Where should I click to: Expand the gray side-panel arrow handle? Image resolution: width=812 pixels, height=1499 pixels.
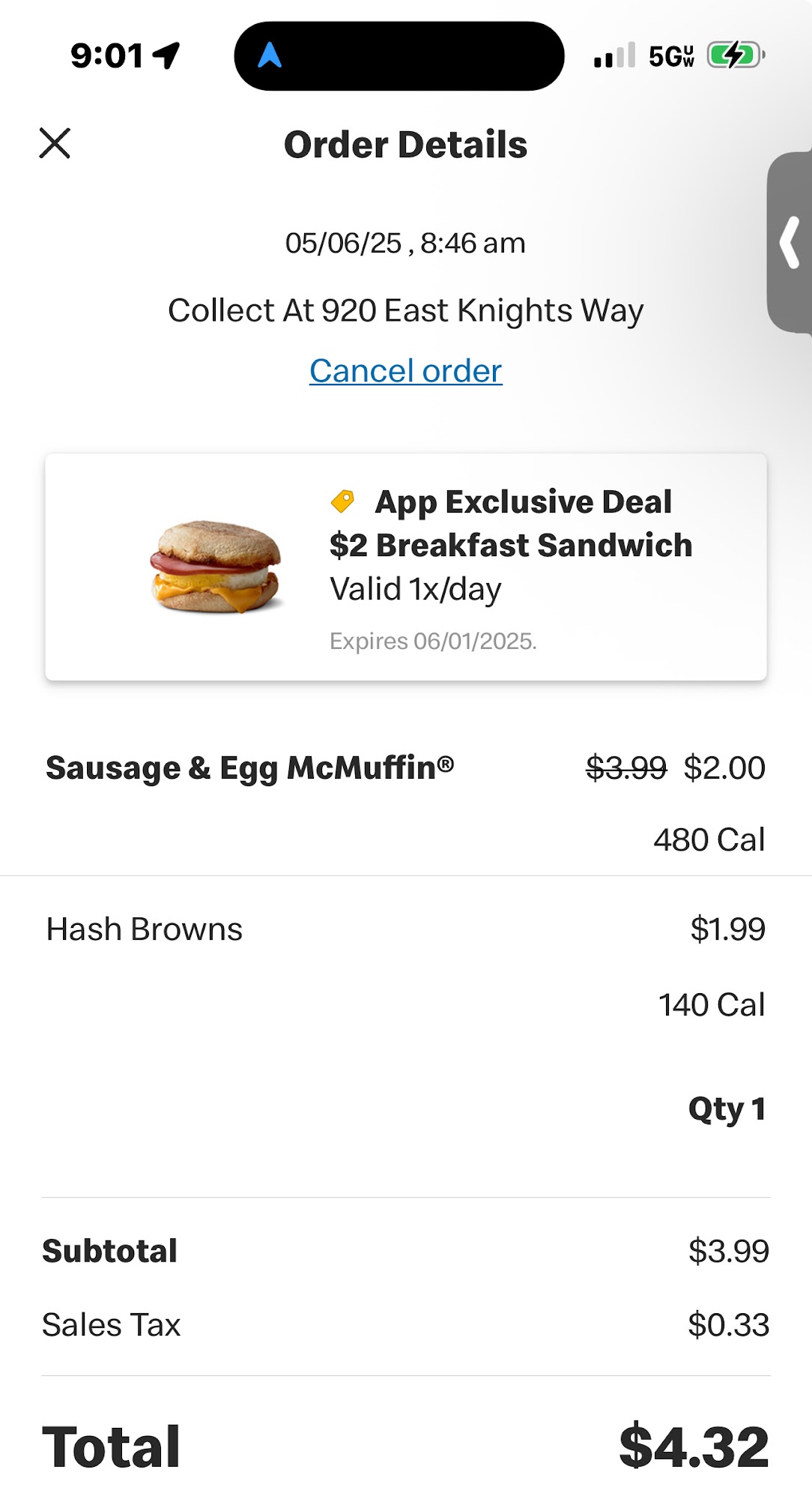click(790, 242)
